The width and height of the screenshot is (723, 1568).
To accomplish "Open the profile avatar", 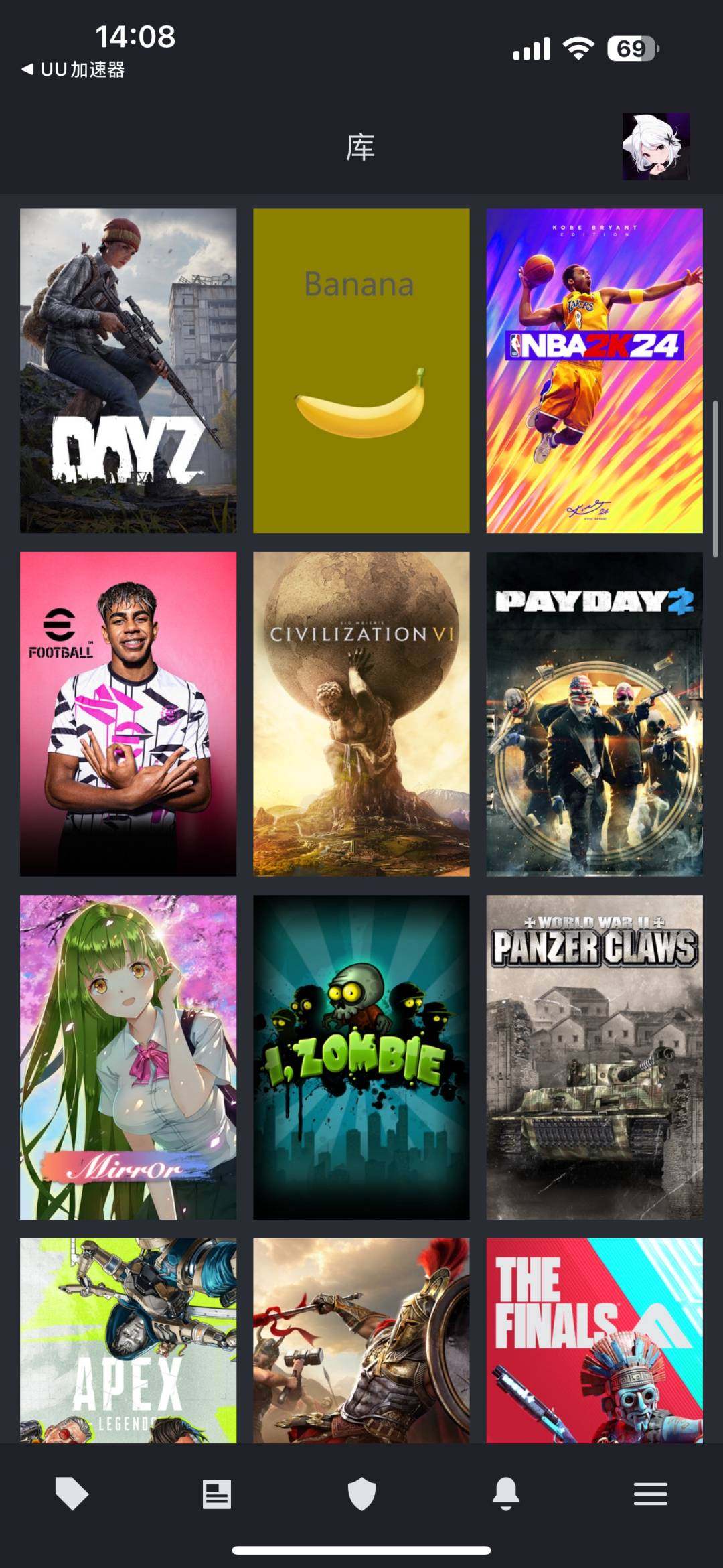I will pyautogui.click(x=655, y=146).
